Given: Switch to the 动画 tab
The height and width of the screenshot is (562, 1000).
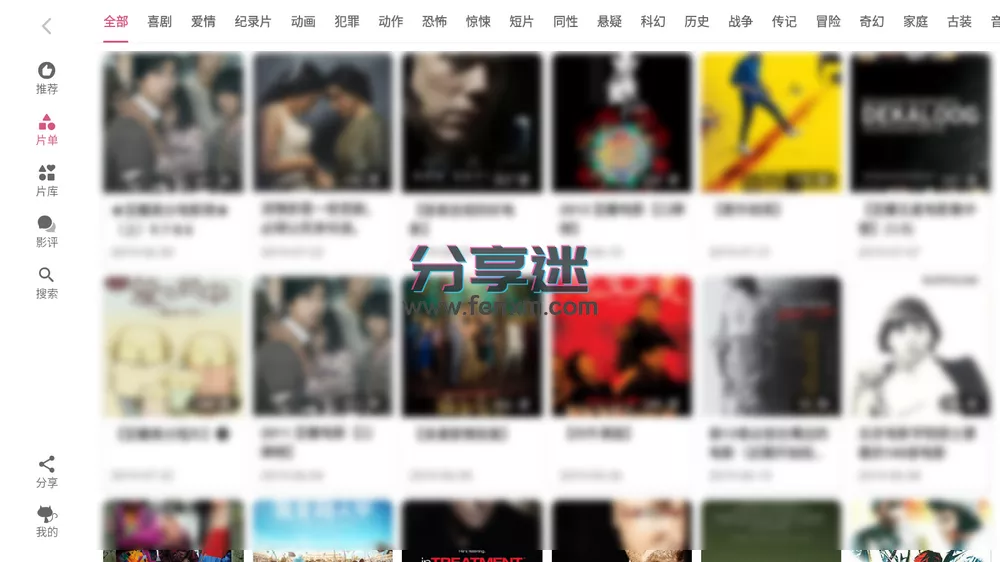Looking at the screenshot, I should (x=303, y=21).
